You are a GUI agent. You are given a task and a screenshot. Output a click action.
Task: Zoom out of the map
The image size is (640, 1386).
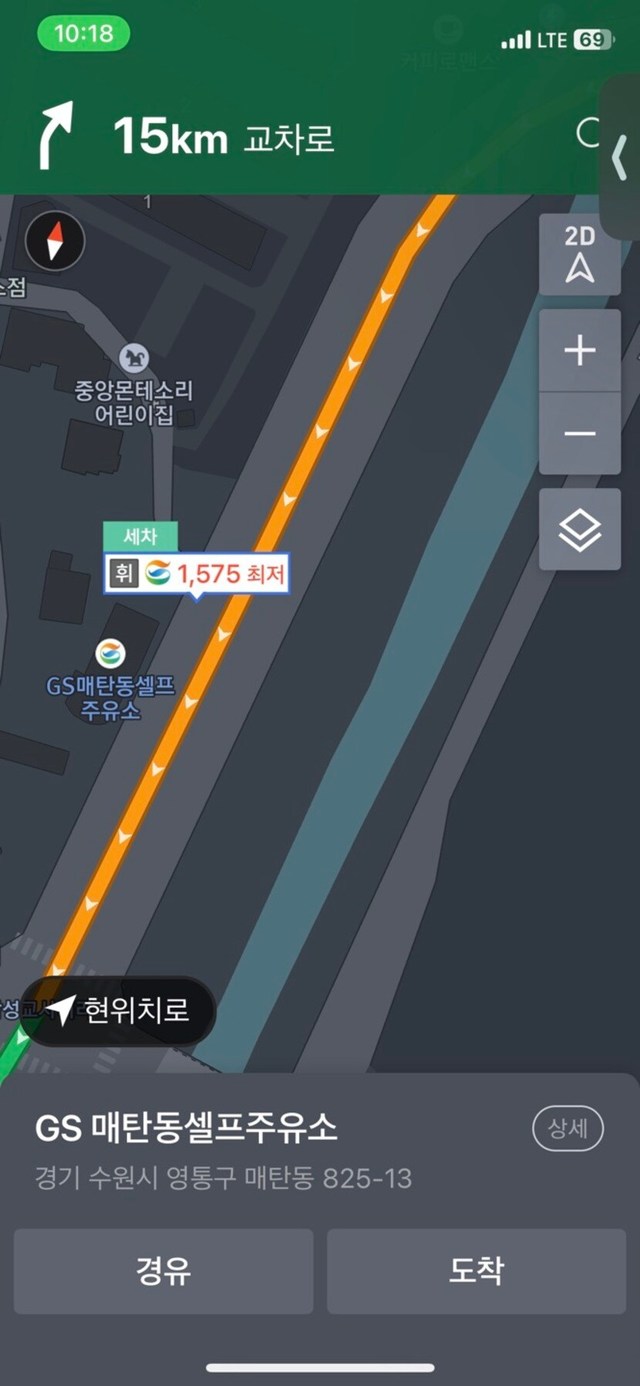pyautogui.click(x=579, y=433)
